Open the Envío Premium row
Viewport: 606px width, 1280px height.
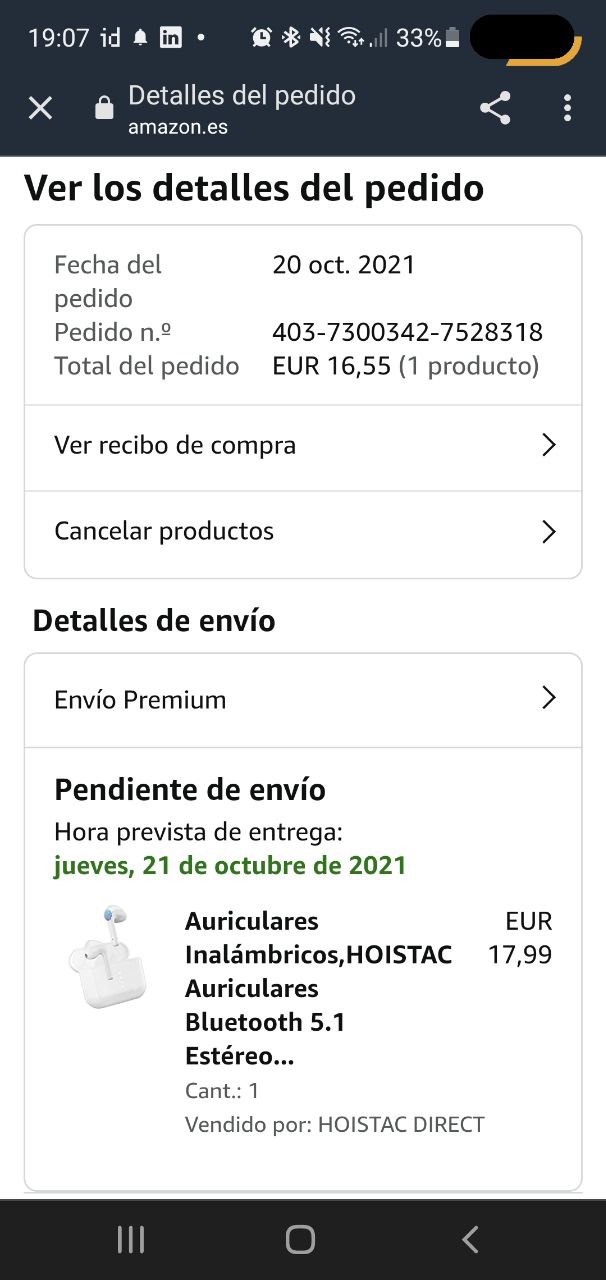tap(302, 700)
